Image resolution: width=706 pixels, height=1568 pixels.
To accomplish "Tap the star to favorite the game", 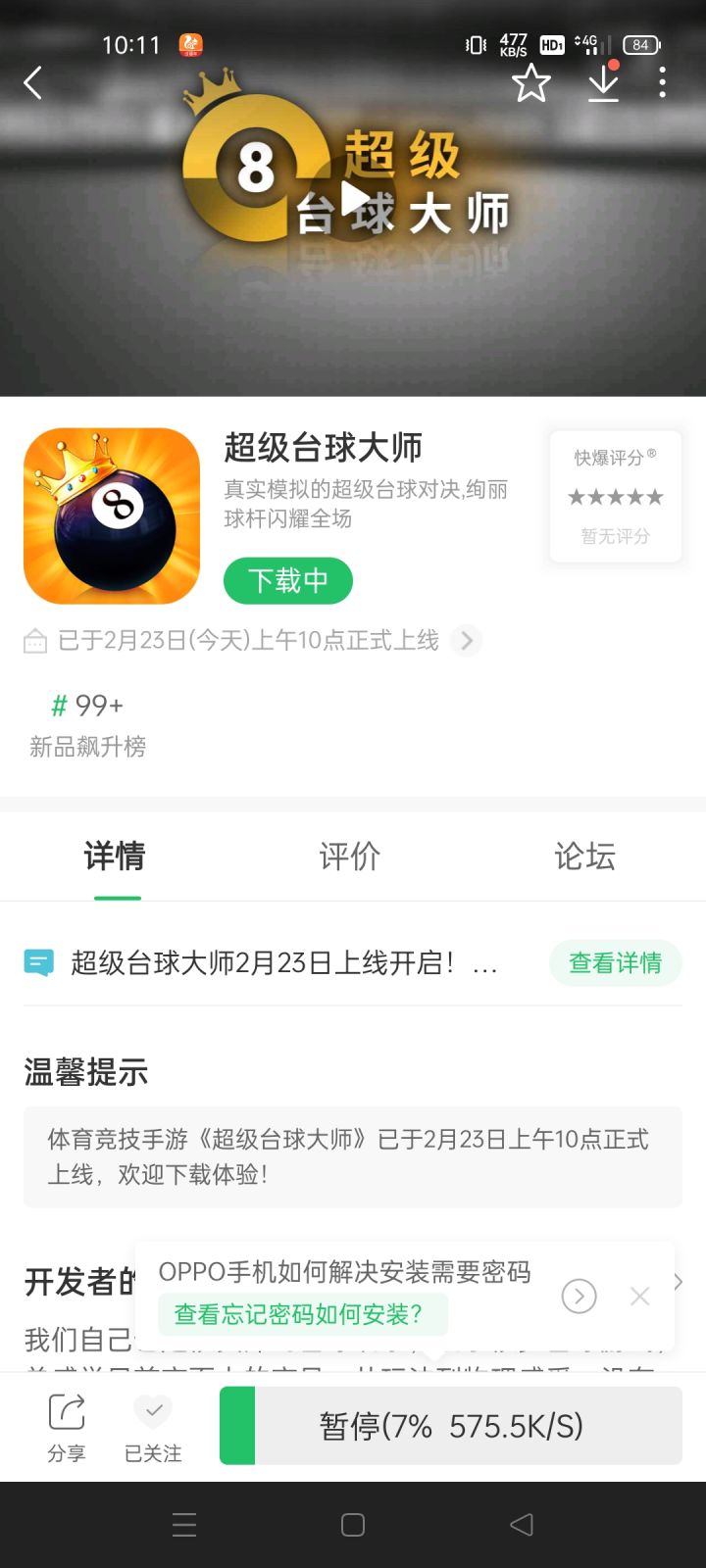I will tap(530, 83).
